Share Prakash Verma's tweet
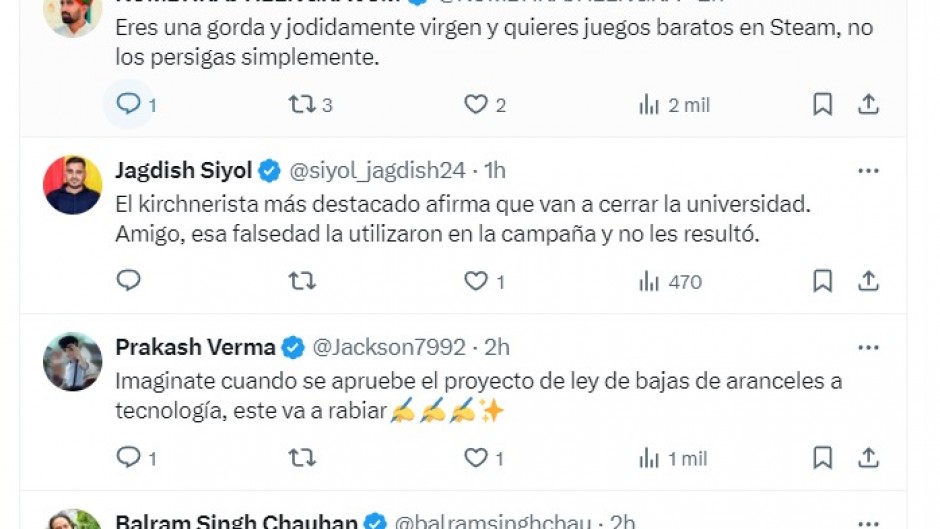 coord(869,458)
